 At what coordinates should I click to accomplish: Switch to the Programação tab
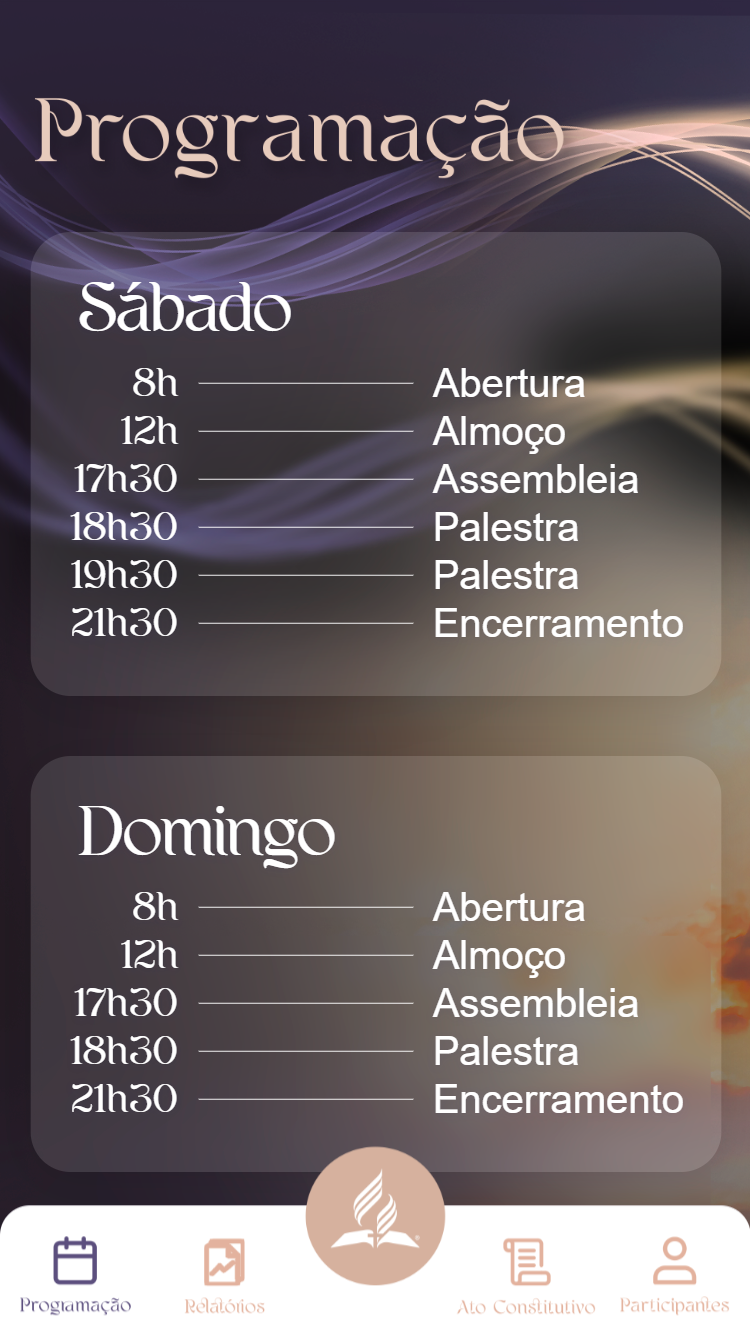(75, 1273)
